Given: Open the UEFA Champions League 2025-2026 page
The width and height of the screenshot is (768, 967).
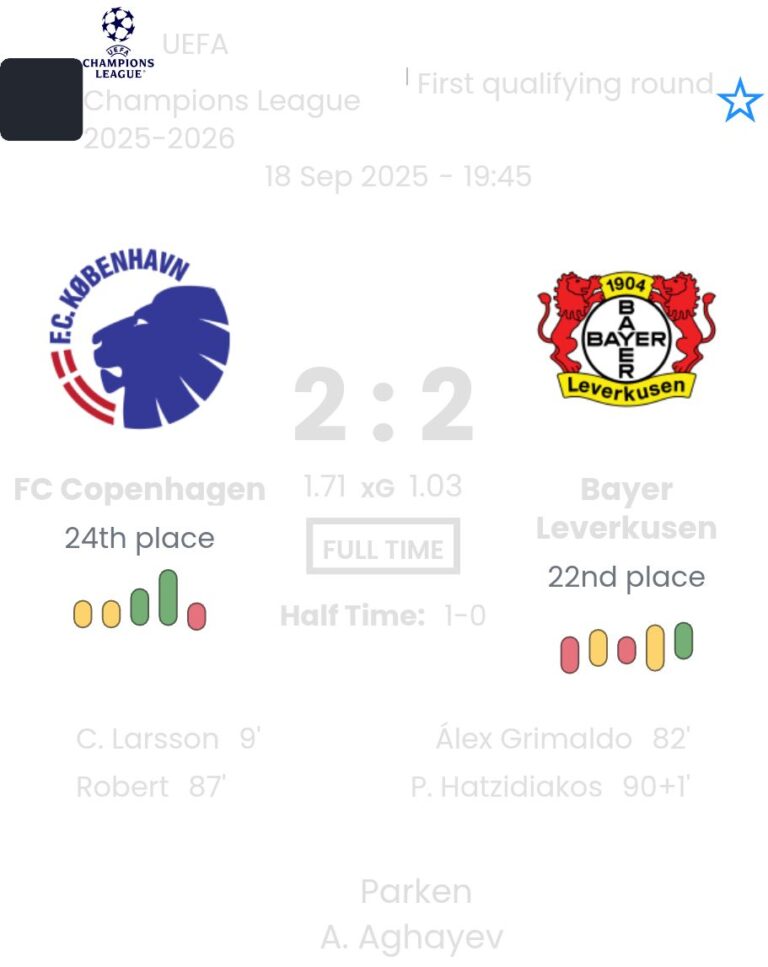Looking at the screenshot, I should [221, 101].
